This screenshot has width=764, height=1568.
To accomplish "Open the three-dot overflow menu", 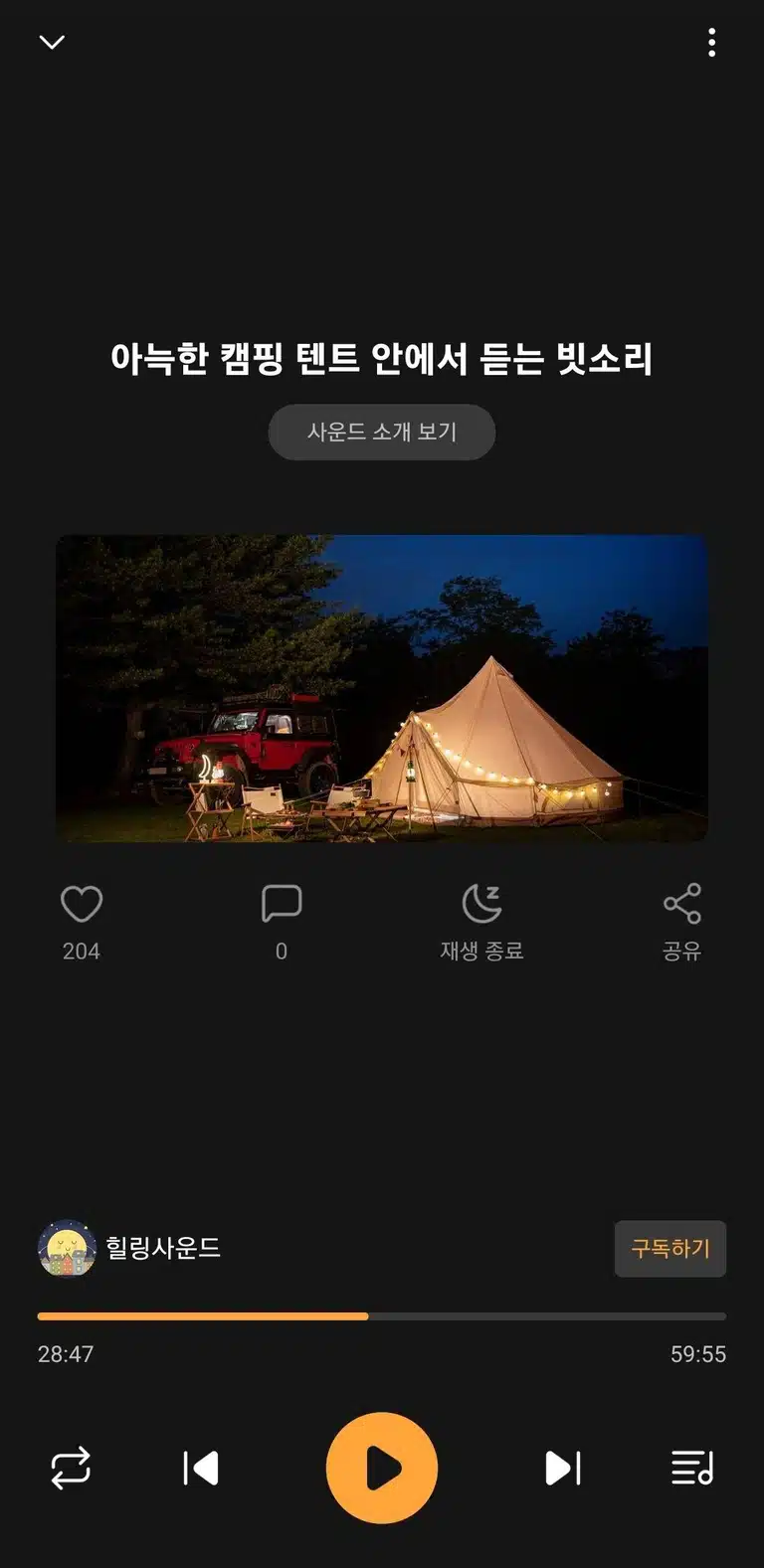I will coord(711,43).
